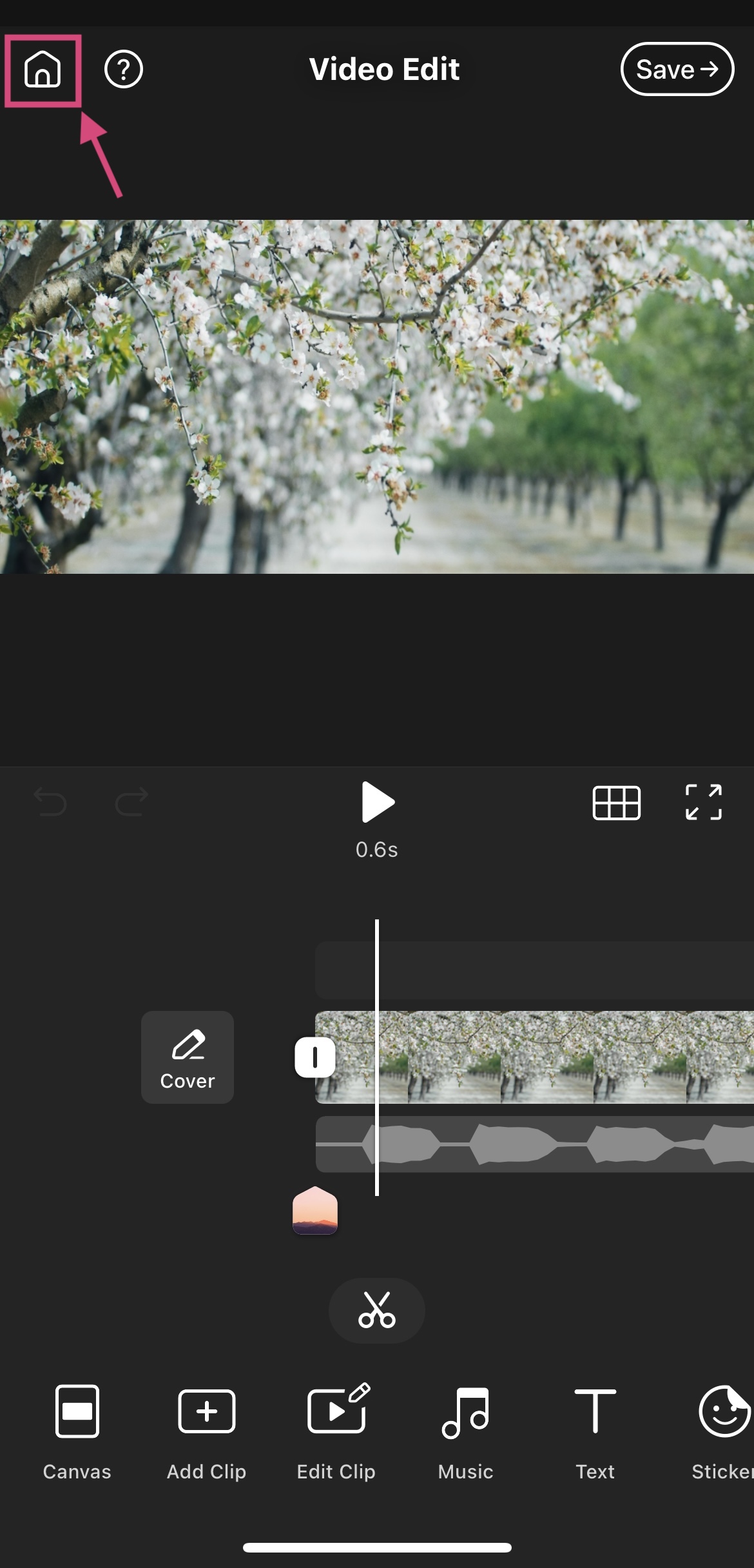Screen dimensions: 754x1568
Task: Open the grid layout icon
Action: pos(616,803)
